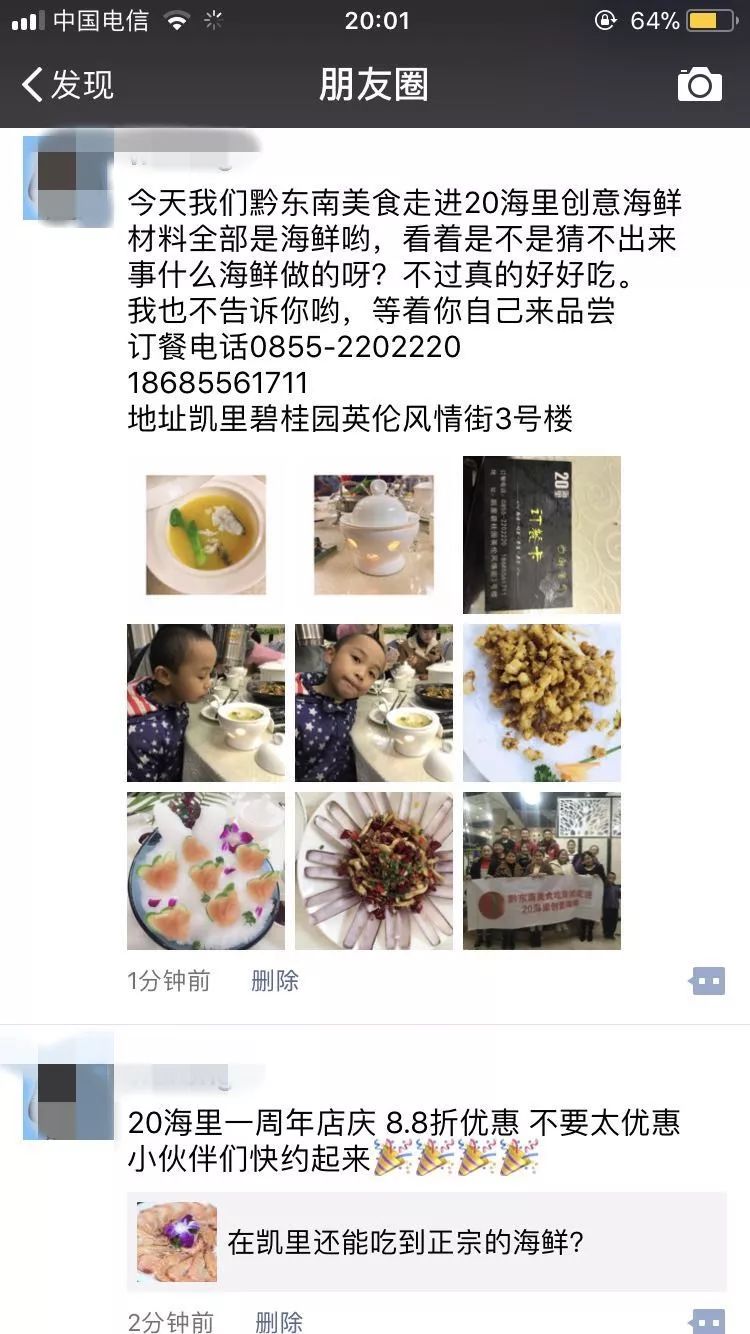View the photo of boy looking at camera
The image size is (750, 1334).
(374, 703)
